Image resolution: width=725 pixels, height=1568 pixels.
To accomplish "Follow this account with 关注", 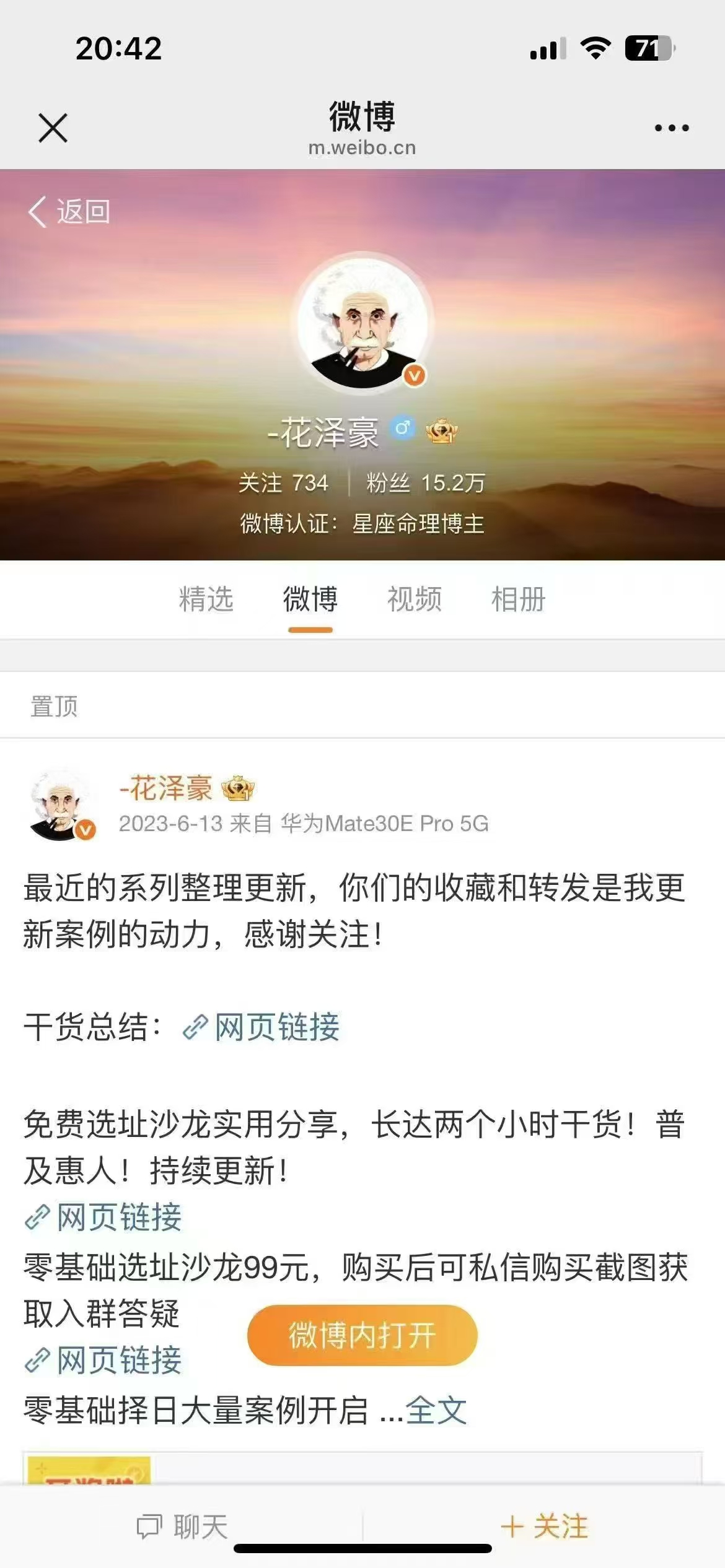I will 544,1527.
